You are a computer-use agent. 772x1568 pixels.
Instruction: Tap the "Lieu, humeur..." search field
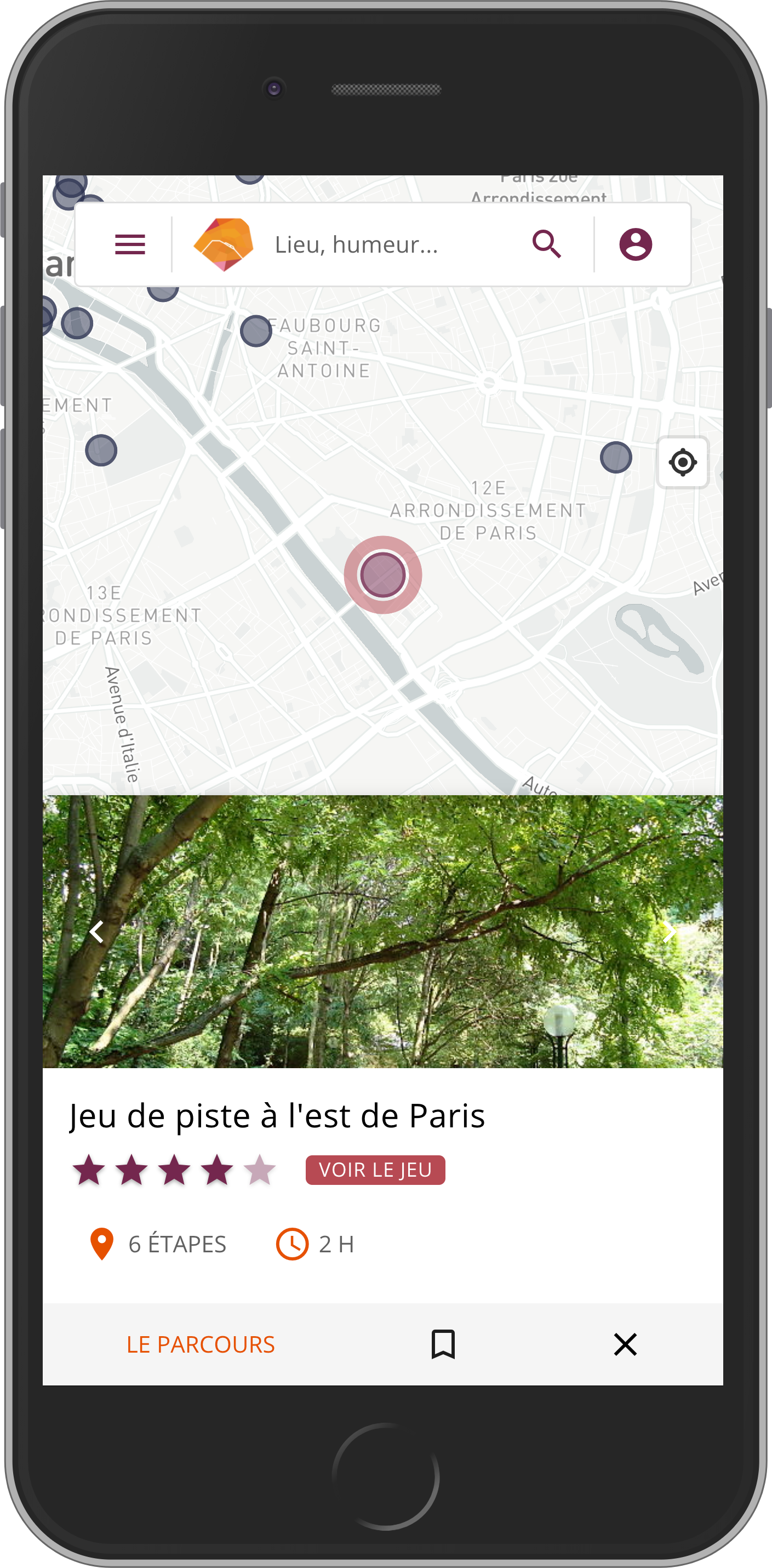(x=390, y=244)
